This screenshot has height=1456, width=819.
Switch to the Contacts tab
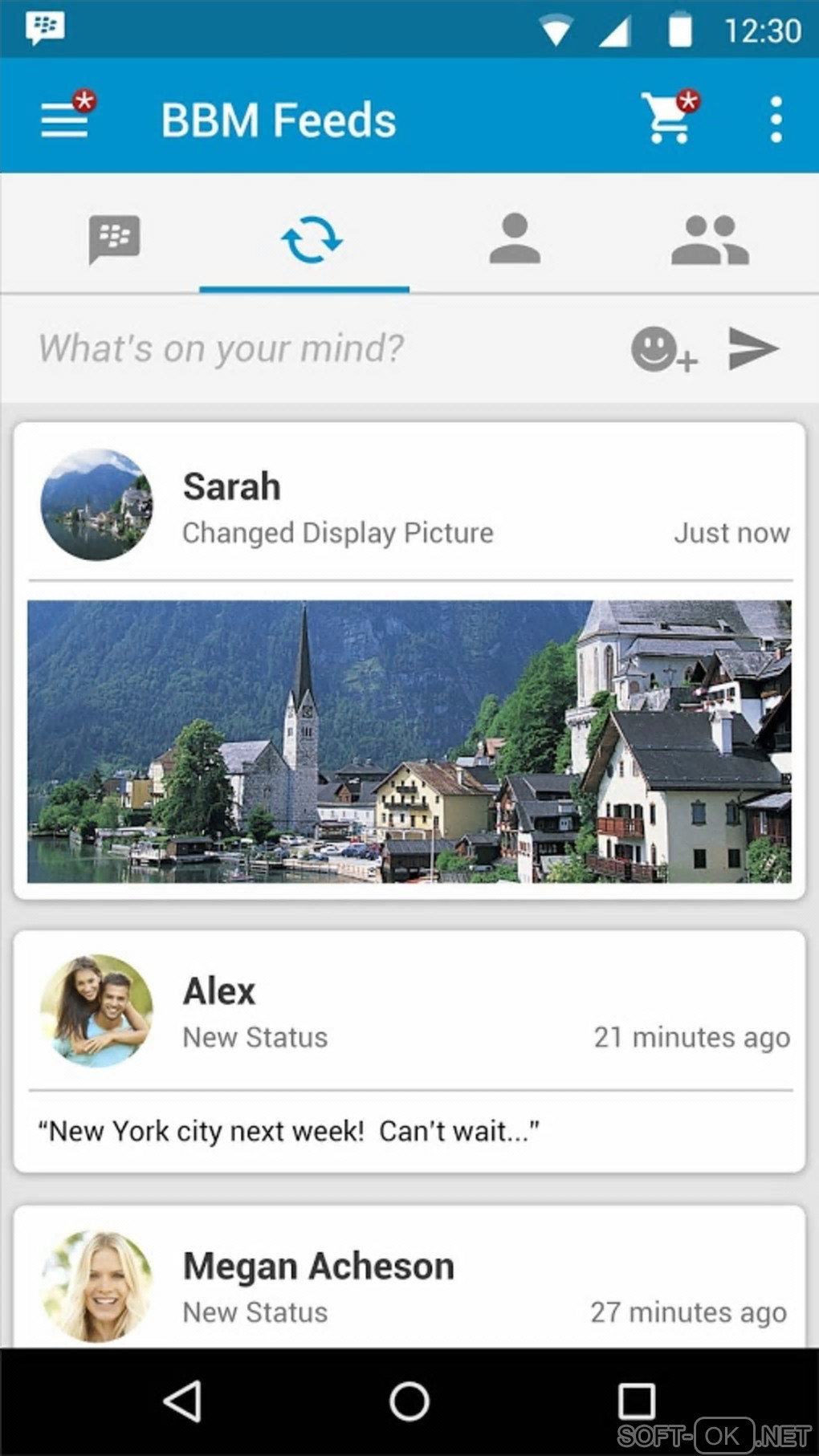515,238
